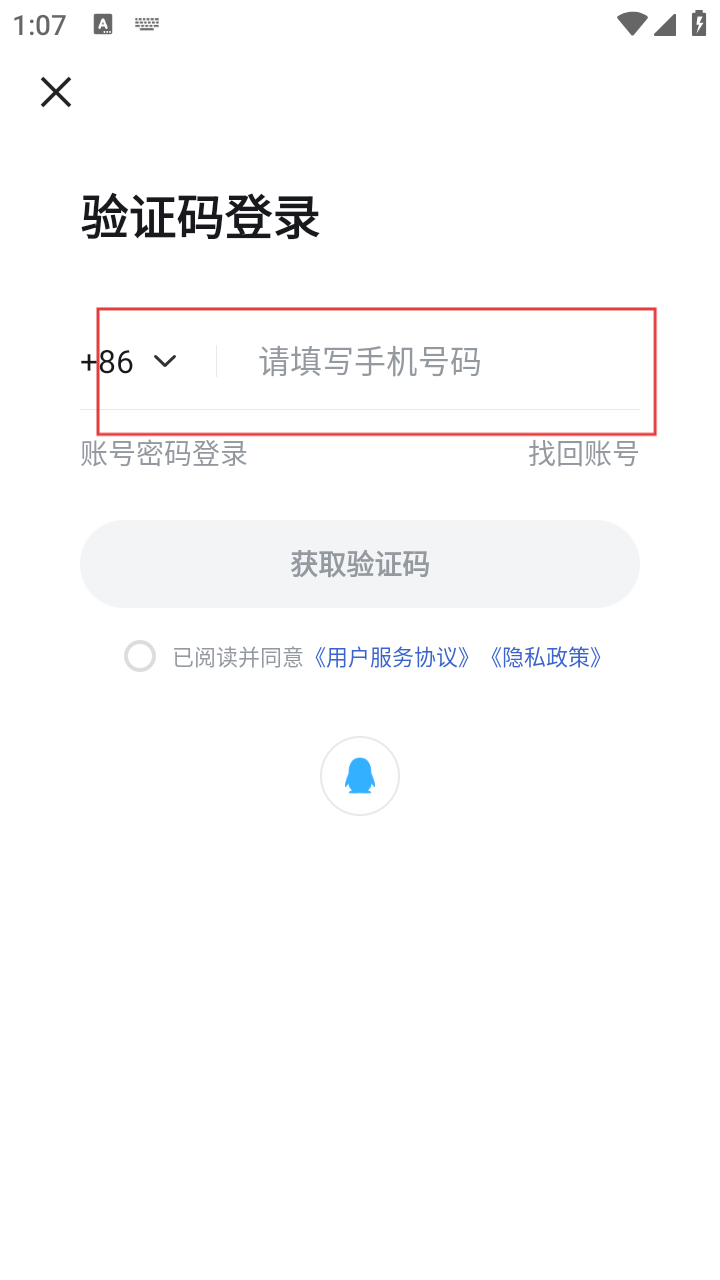Screen dimensions: 720x1280
Task: Log in with the QQ penguin icon
Action: (360, 776)
